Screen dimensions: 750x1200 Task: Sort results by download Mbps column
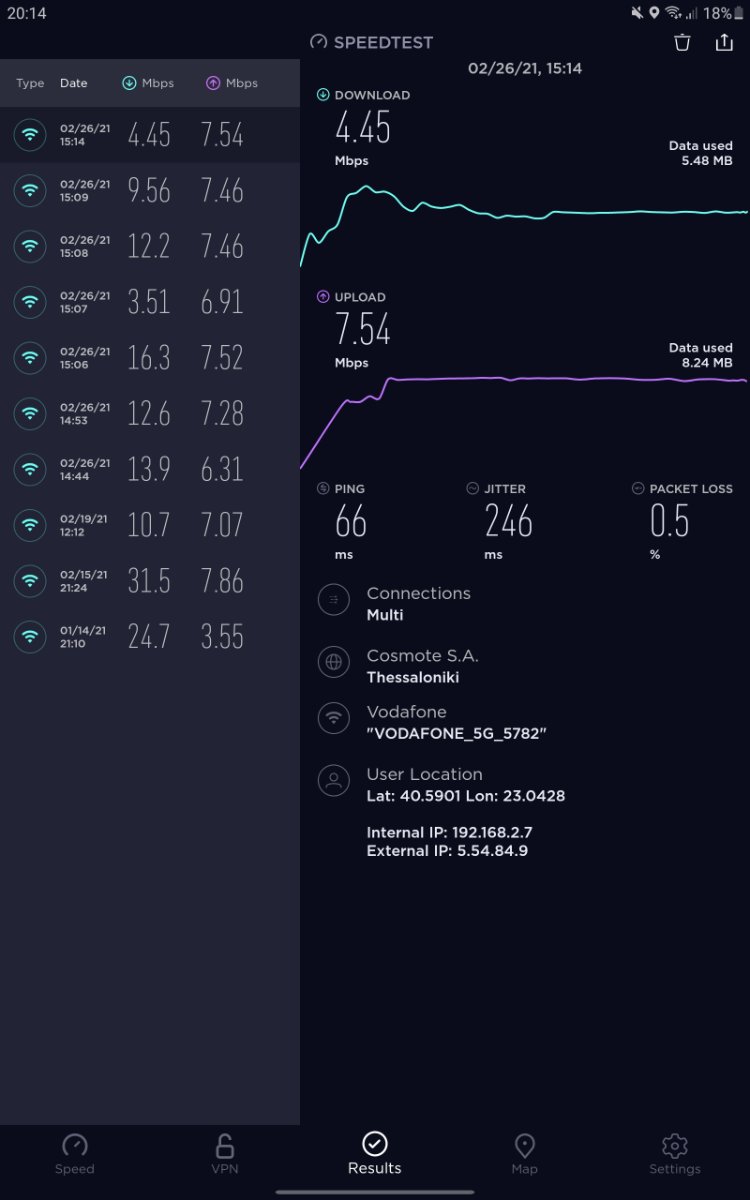(148, 83)
